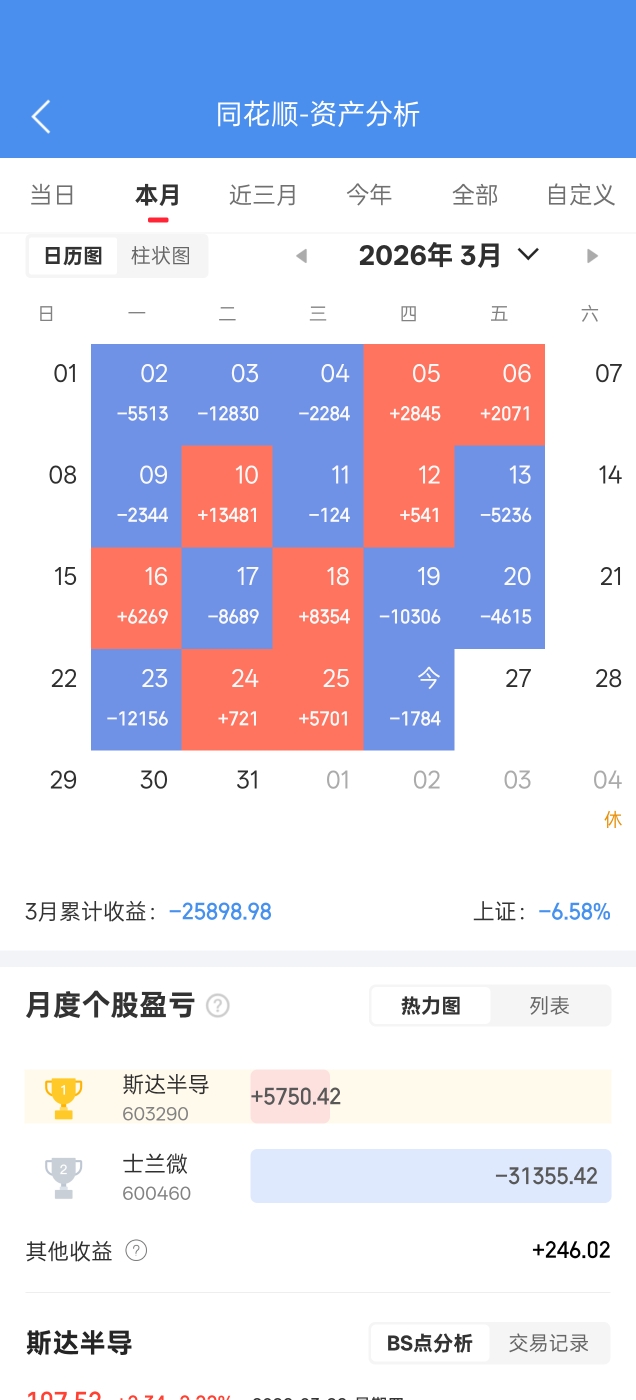Switch to the 当日 tab
The image size is (636, 1400).
pos(52,195)
